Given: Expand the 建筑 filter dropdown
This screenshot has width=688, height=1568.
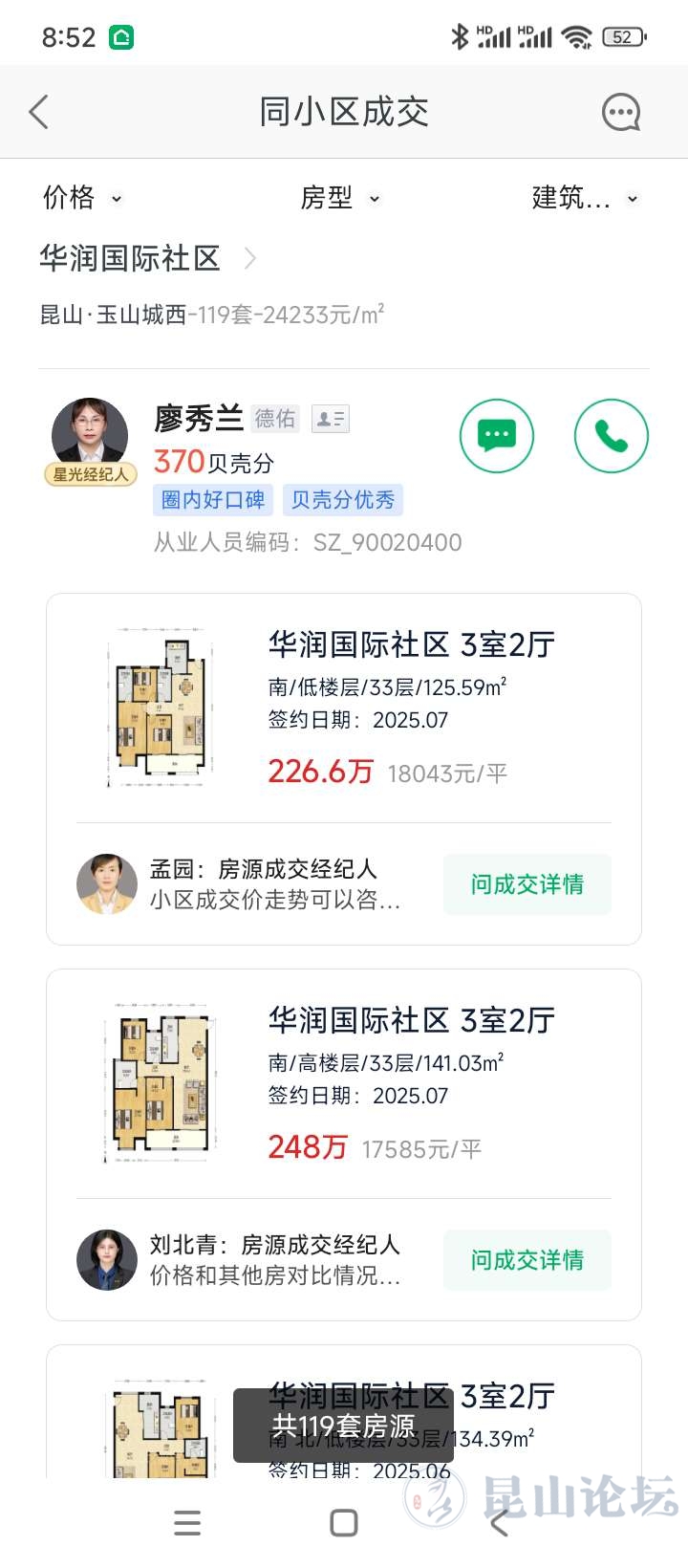Looking at the screenshot, I should [x=584, y=198].
